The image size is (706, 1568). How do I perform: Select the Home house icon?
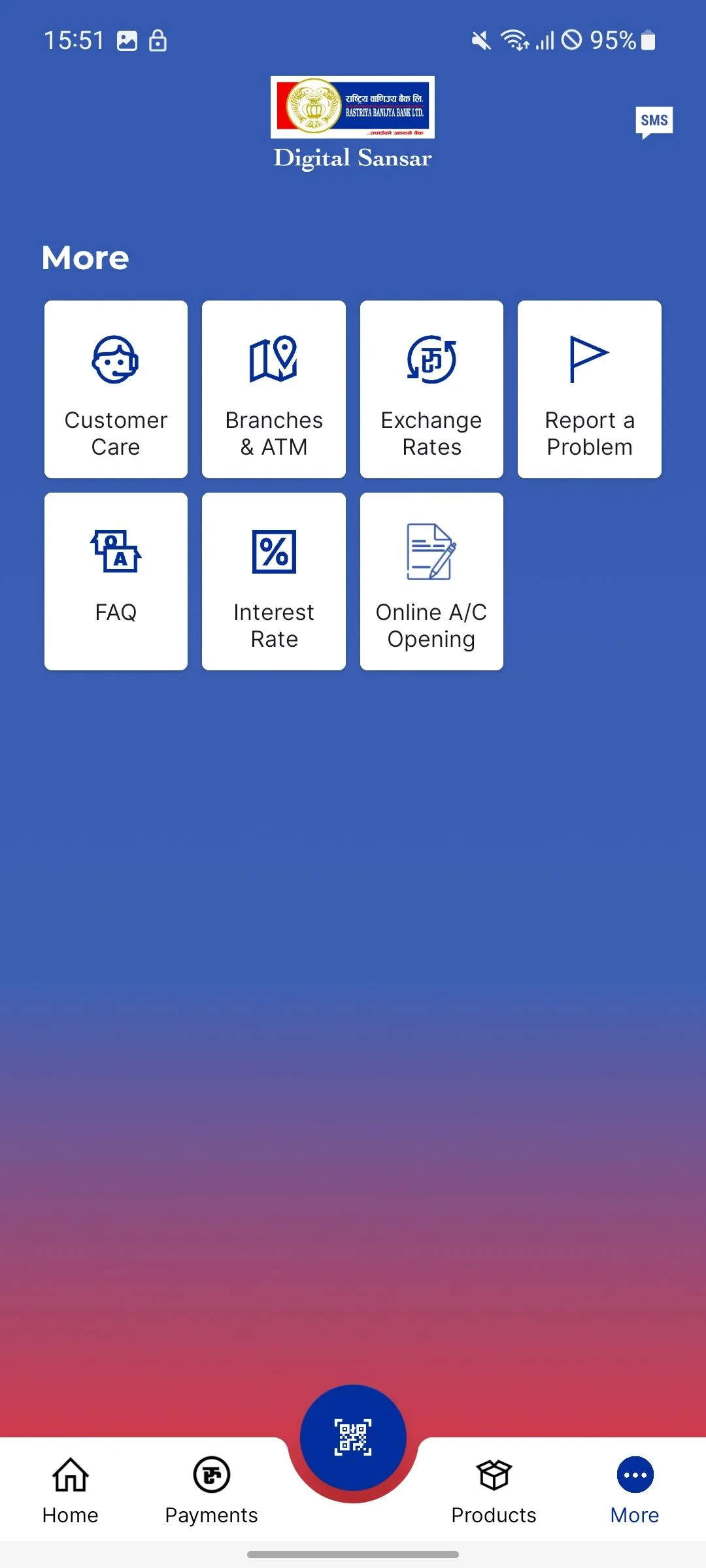click(x=69, y=1475)
